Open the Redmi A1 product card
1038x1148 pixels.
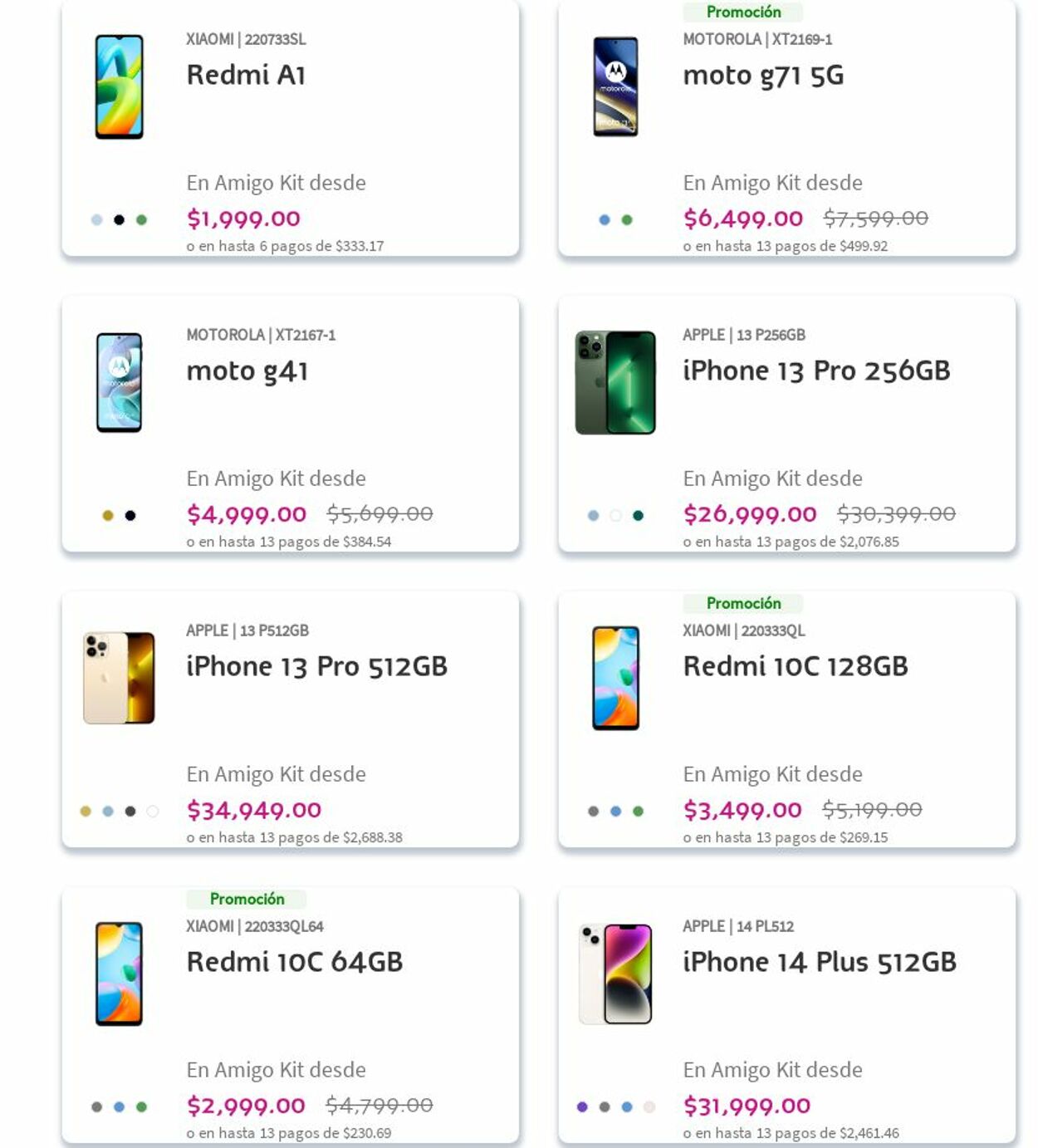tap(246, 75)
